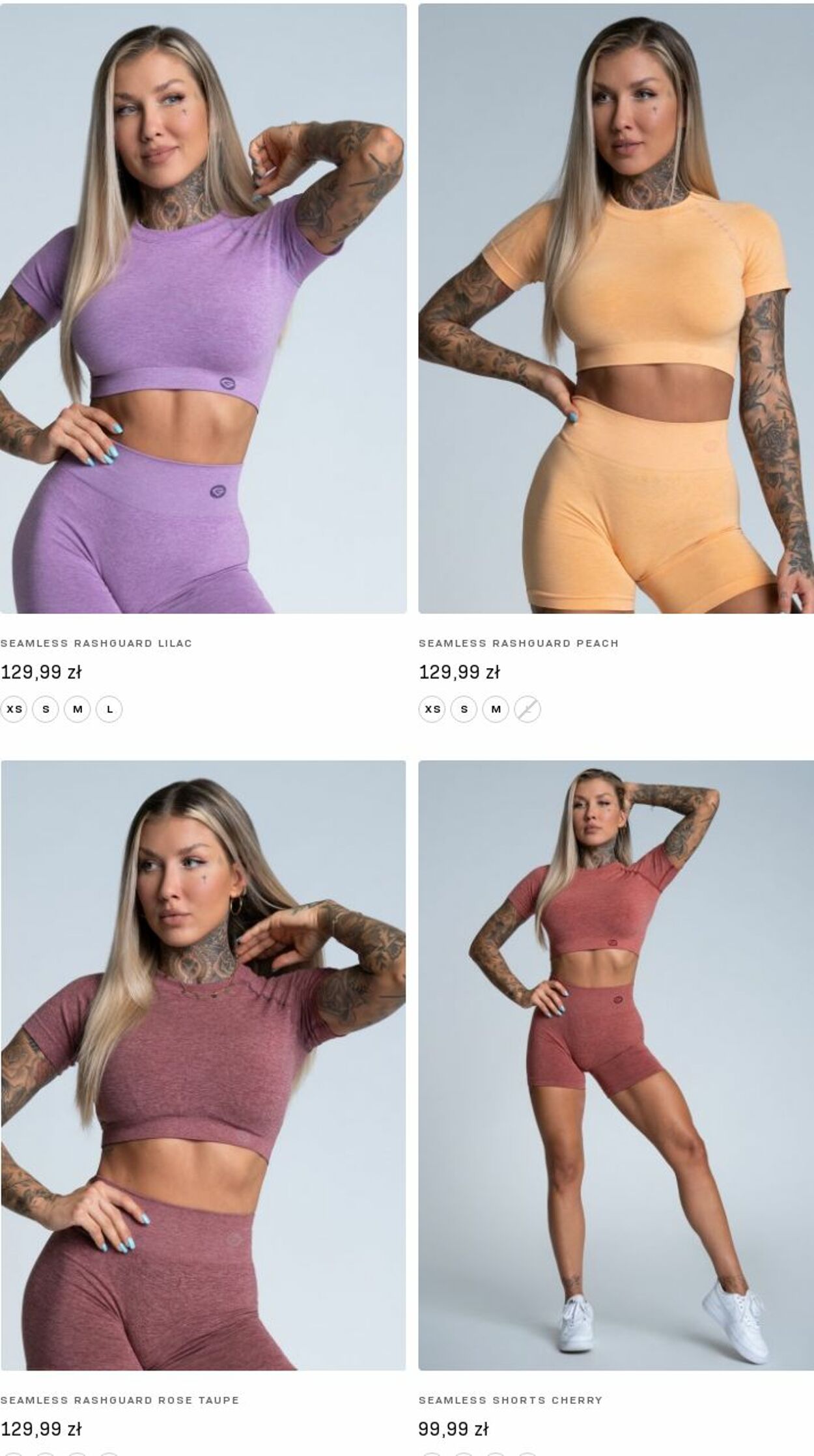Select size S for Rashguard Lilac
This screenshot has height=1456, width=814.
(46, 709)
